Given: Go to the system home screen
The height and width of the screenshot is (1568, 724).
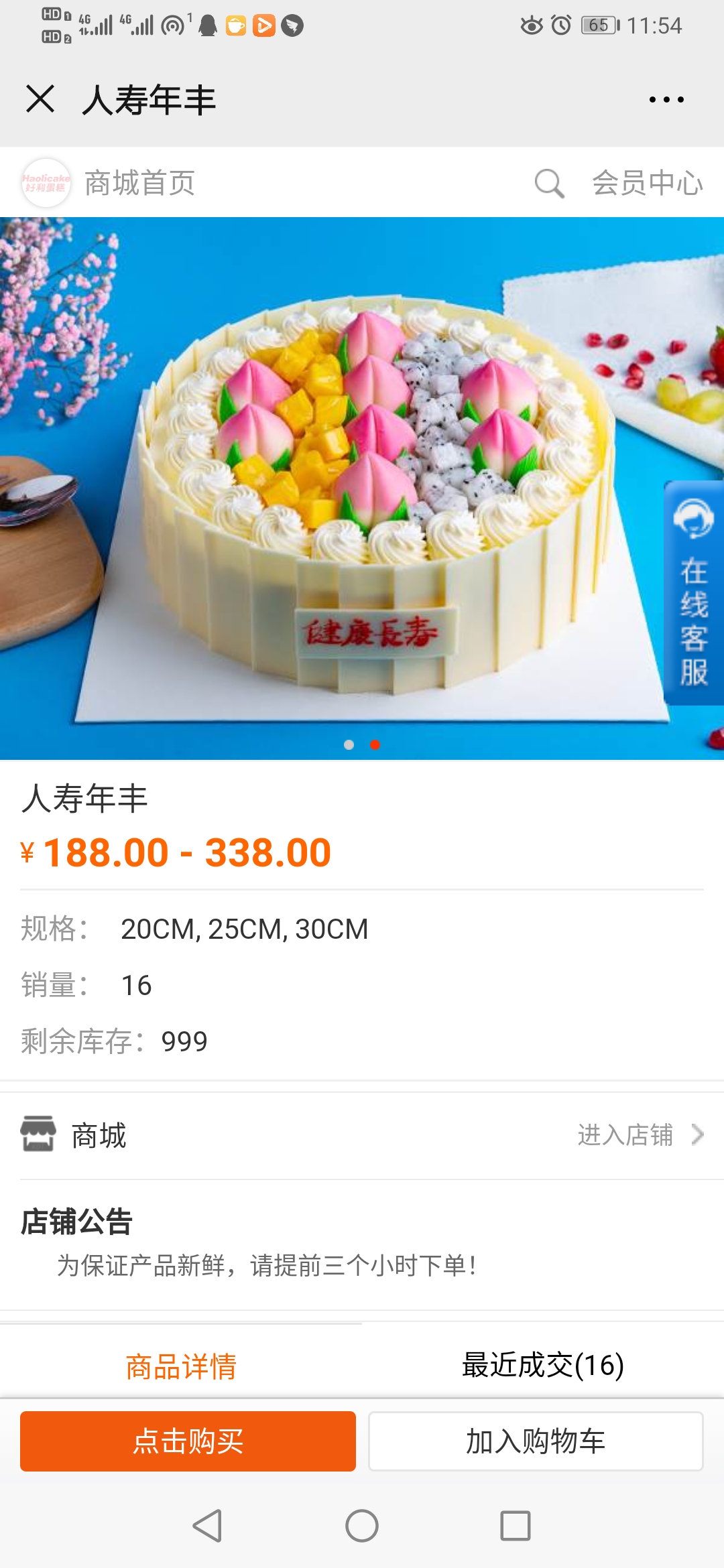Looking at the screenshot, I should (362, 1526).
